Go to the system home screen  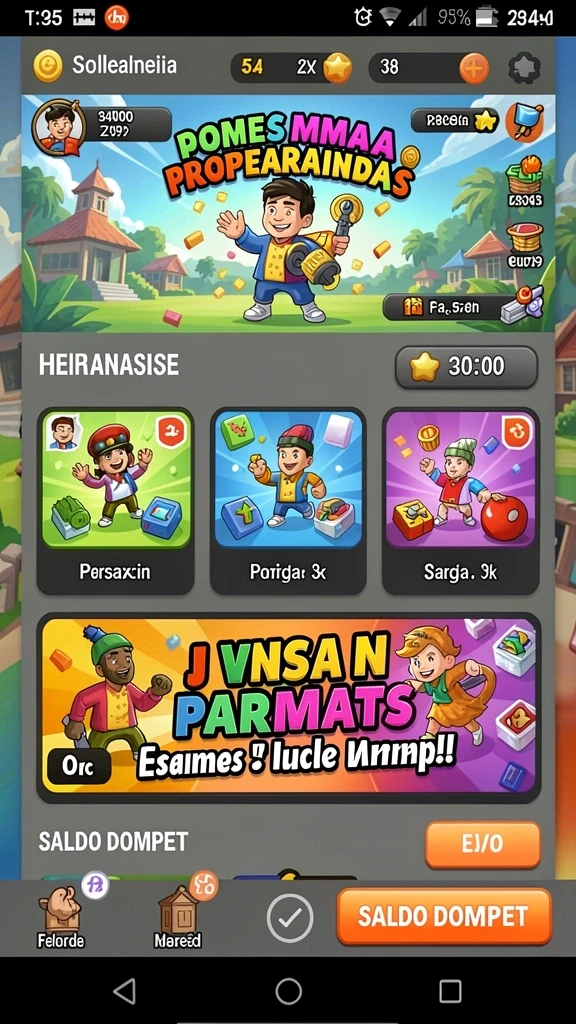tap(288, 991)
